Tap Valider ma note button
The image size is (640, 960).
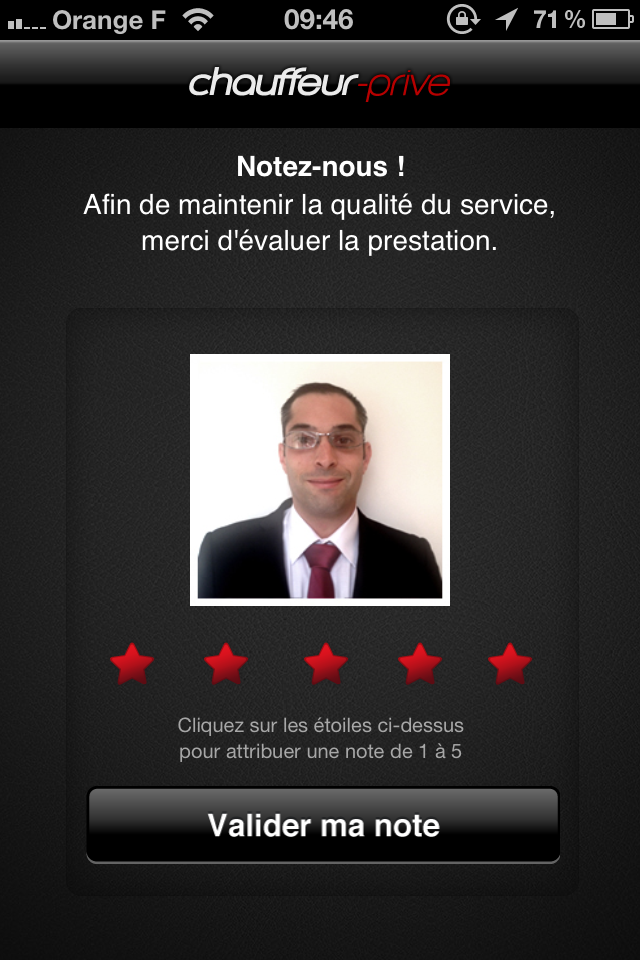(323, 825)
